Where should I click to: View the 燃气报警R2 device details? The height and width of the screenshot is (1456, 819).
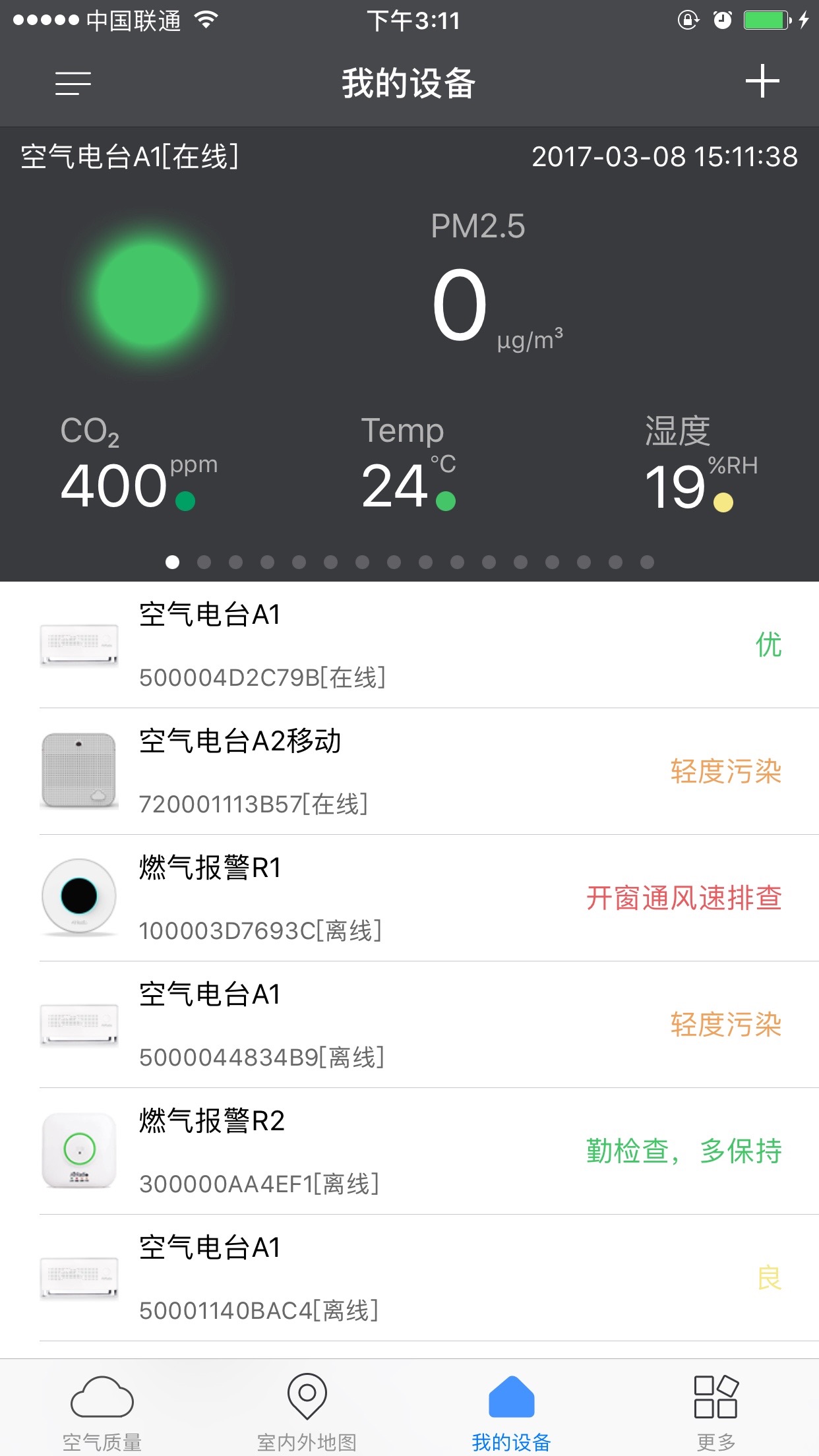[409, 1151]
